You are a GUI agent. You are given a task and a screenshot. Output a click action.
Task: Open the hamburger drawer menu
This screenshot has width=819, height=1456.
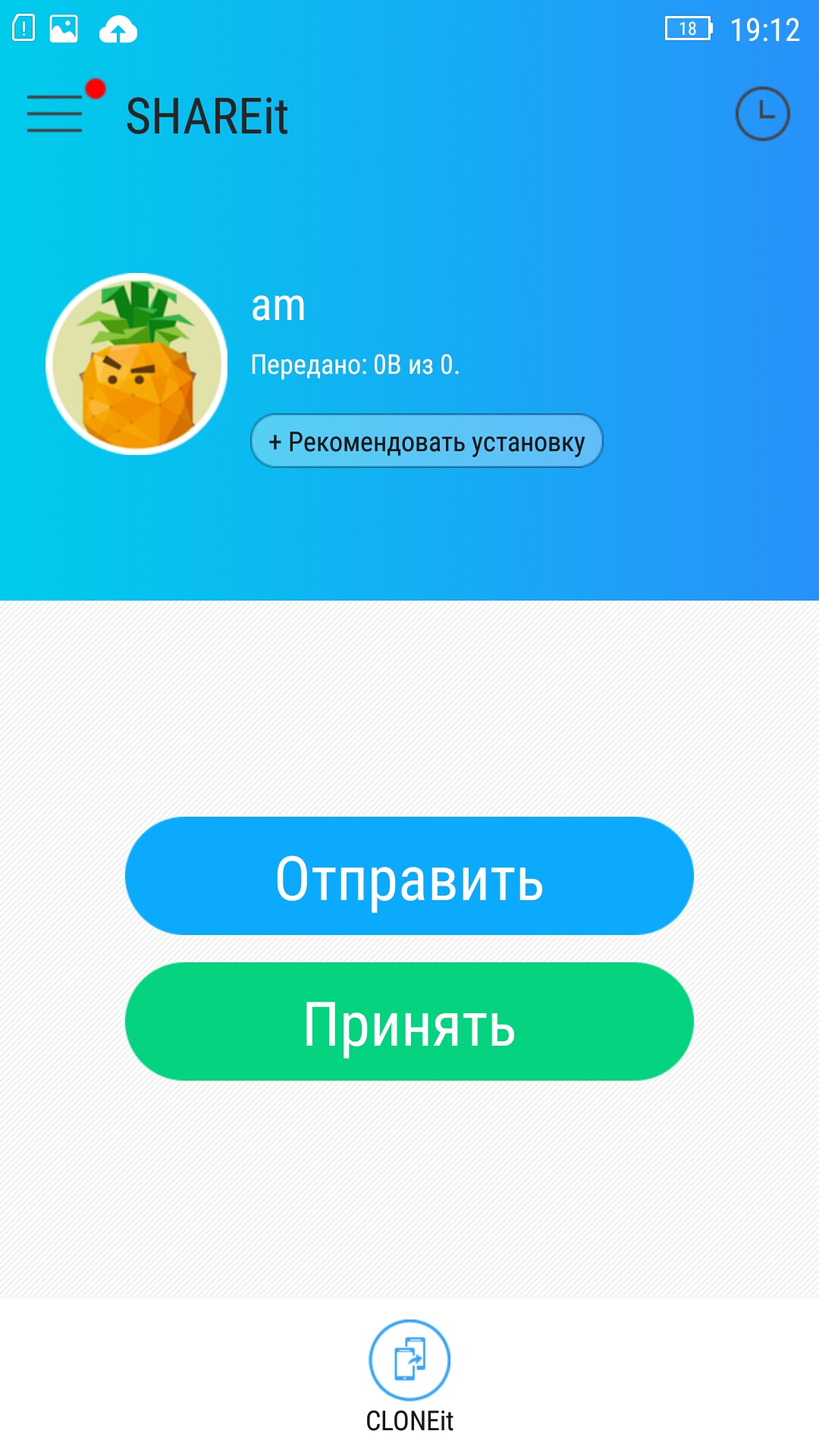pyautogui.click(x=55, y=114)
